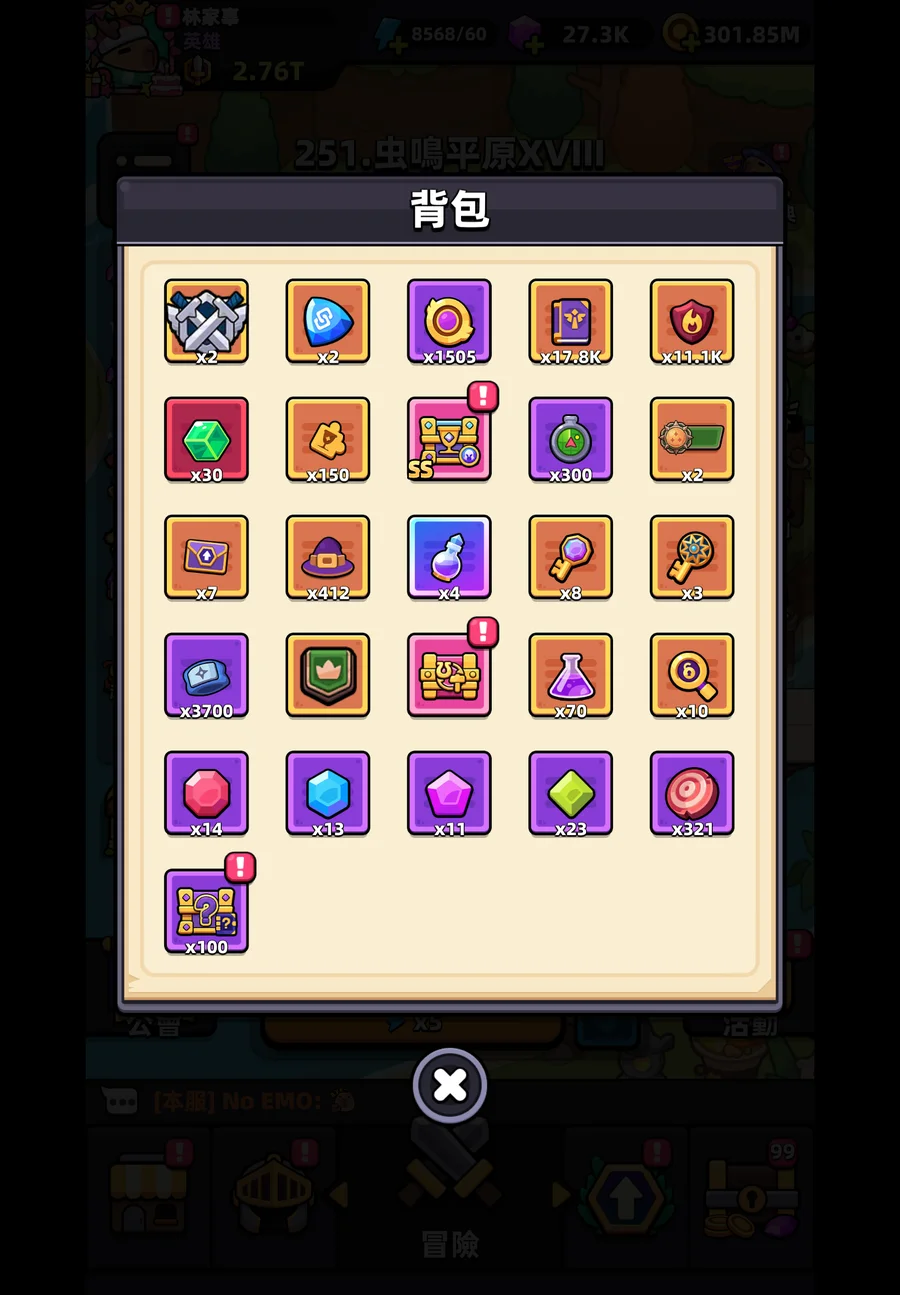Select the blue shield gem x2
The height and width of the screenshot is (1295, 900).
click(328, 320)
